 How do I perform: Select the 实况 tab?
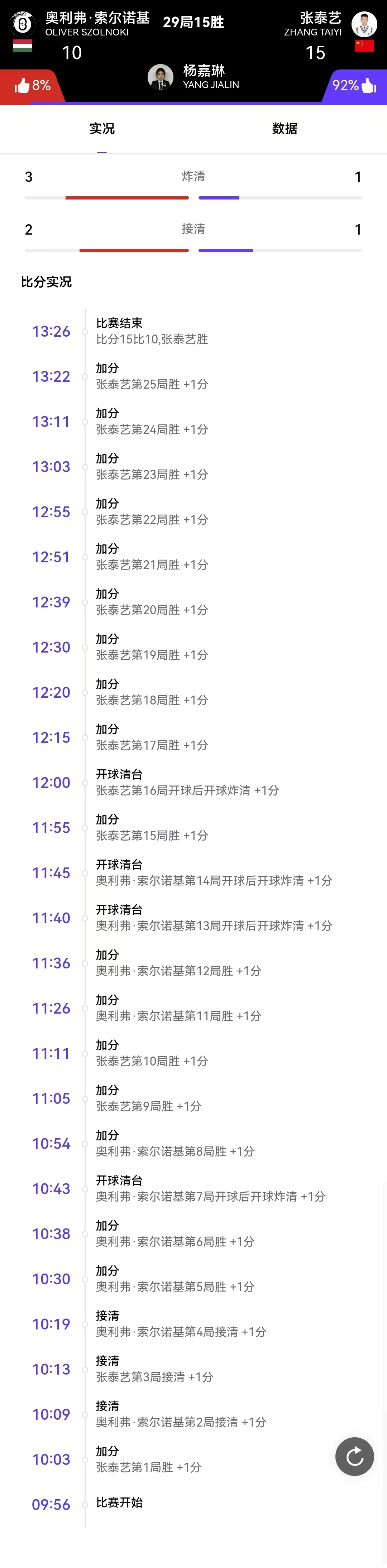tap(102, 129)
